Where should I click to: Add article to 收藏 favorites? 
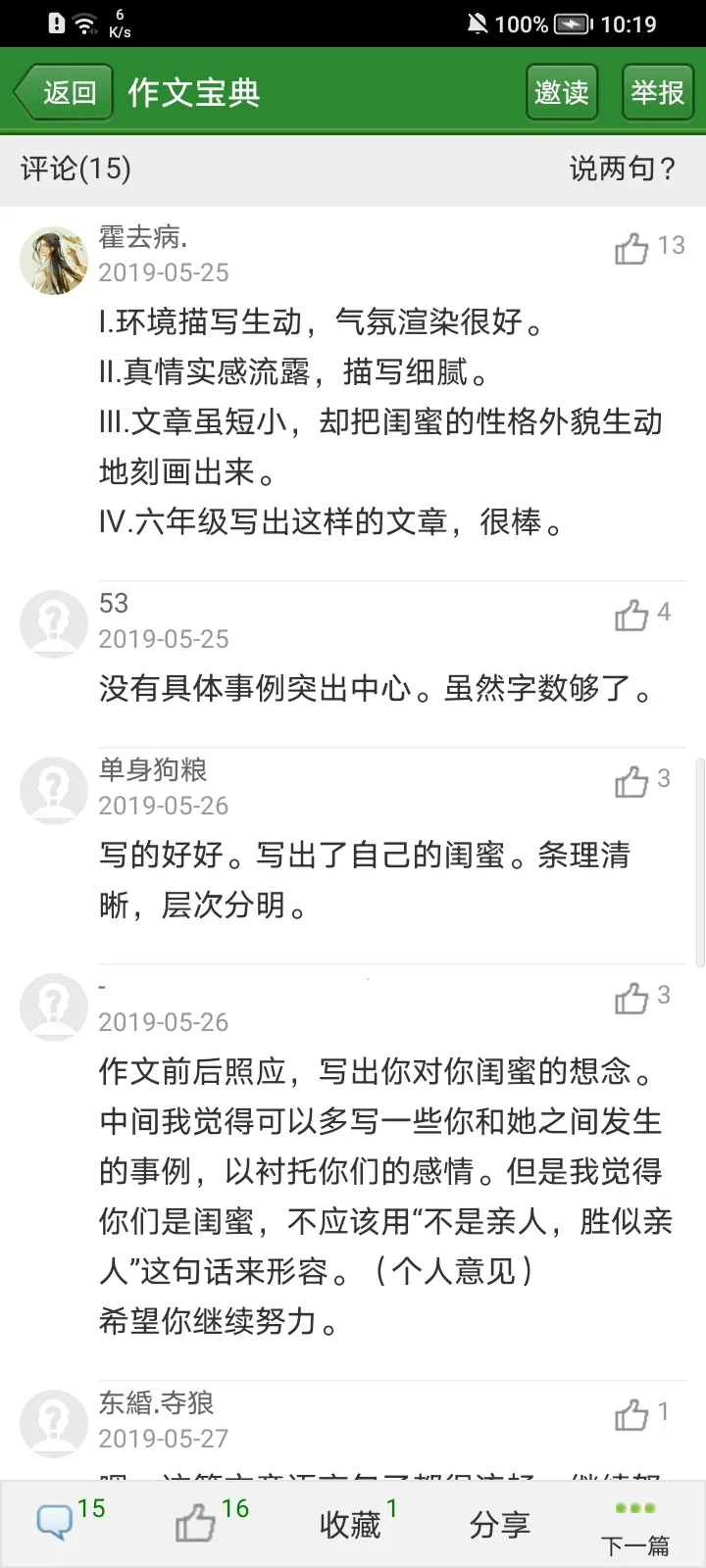350,1524
